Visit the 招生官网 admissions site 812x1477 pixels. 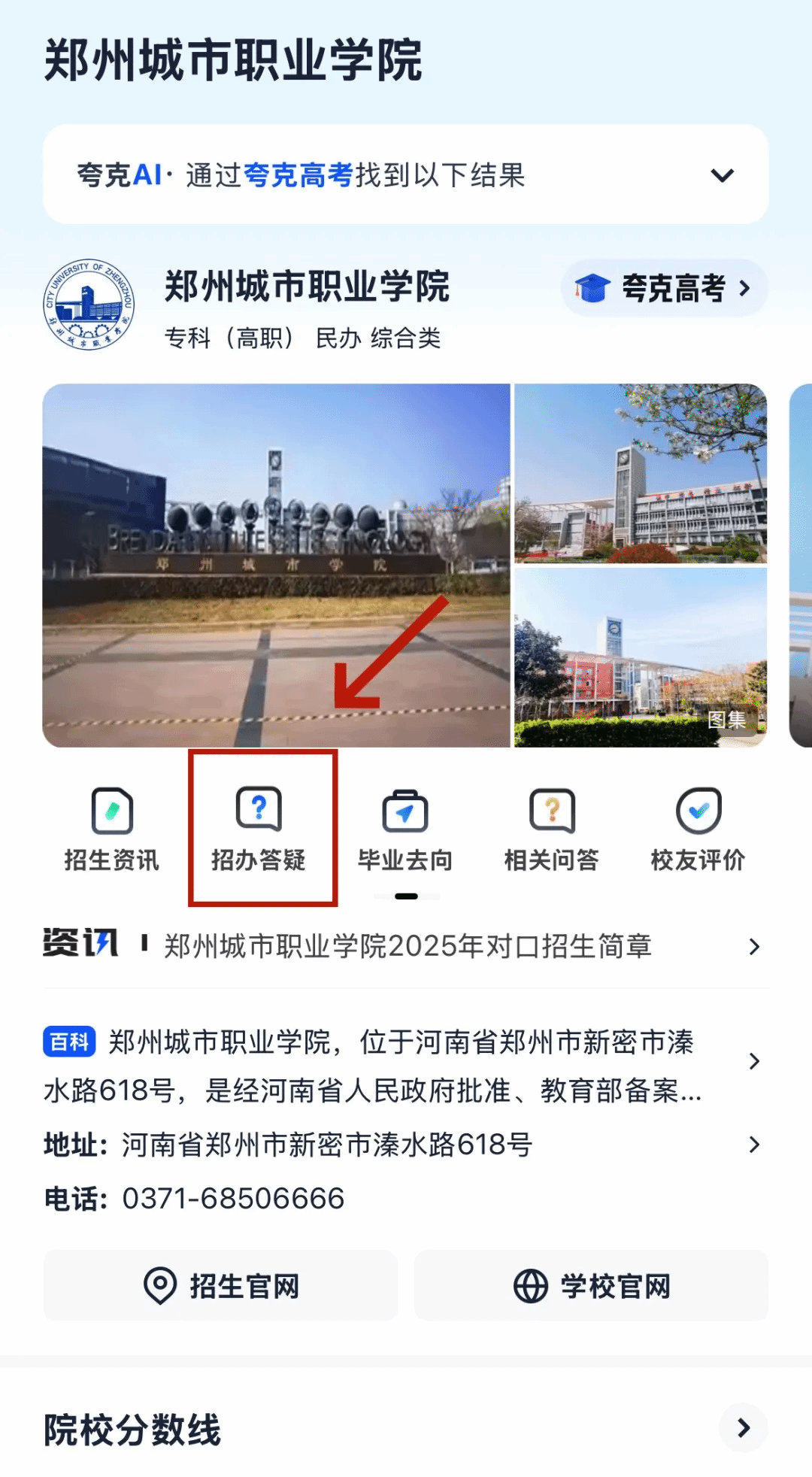pos(220,1286)
